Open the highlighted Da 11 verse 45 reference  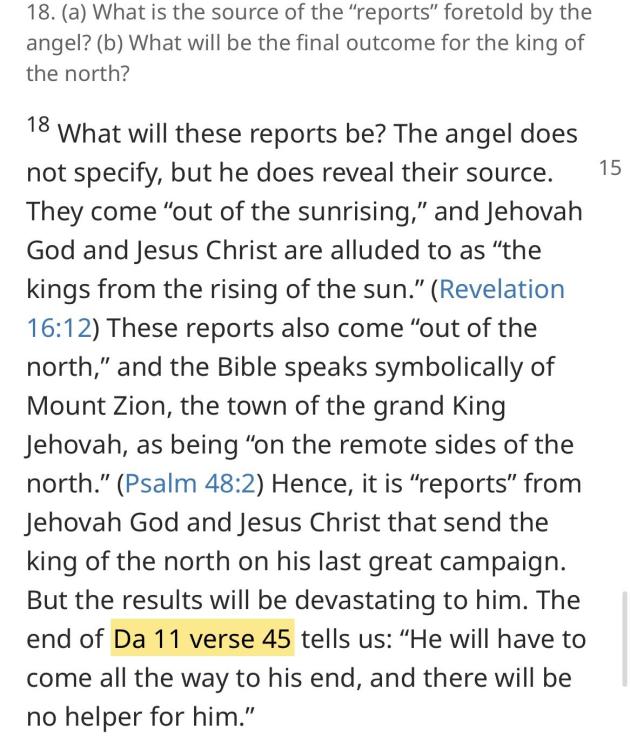203,639
